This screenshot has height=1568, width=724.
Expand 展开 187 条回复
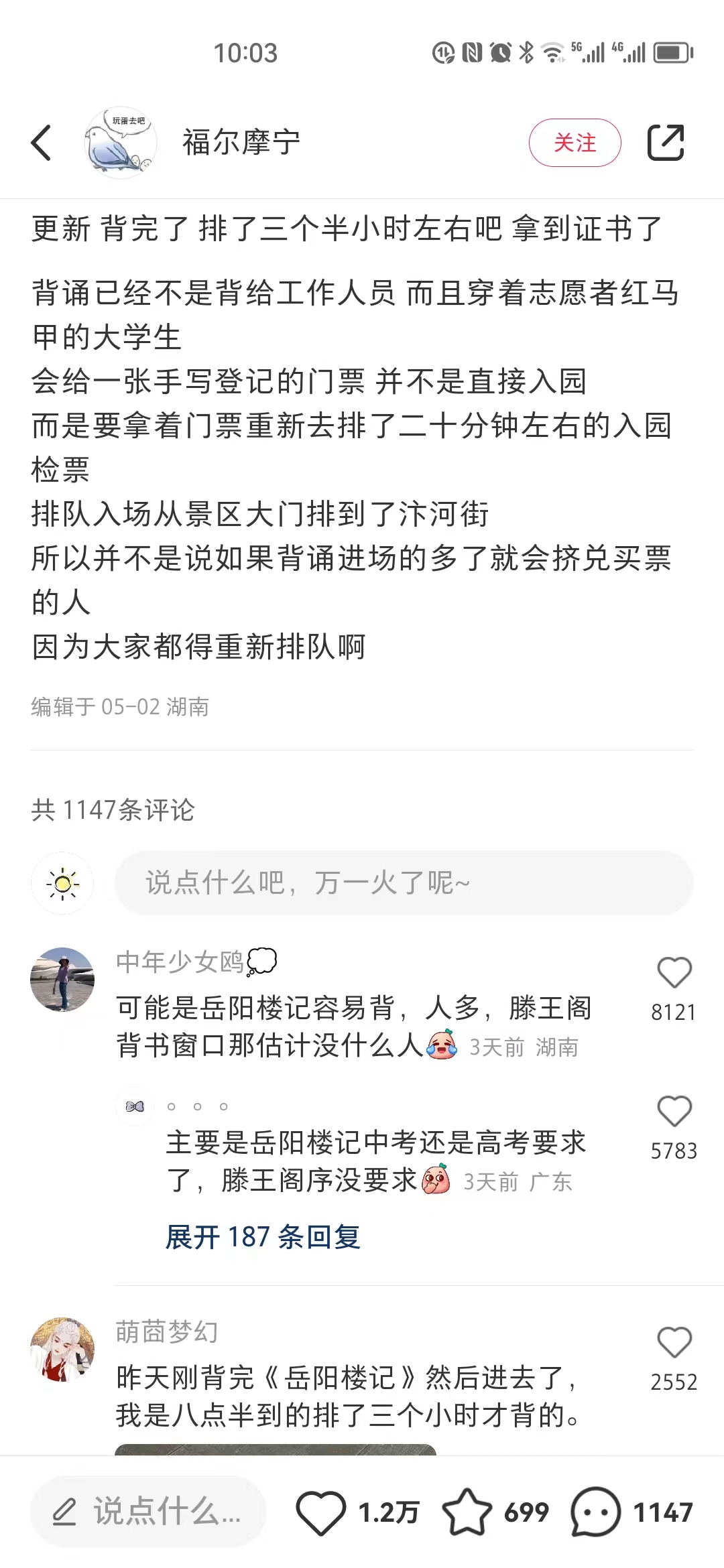263,1237
